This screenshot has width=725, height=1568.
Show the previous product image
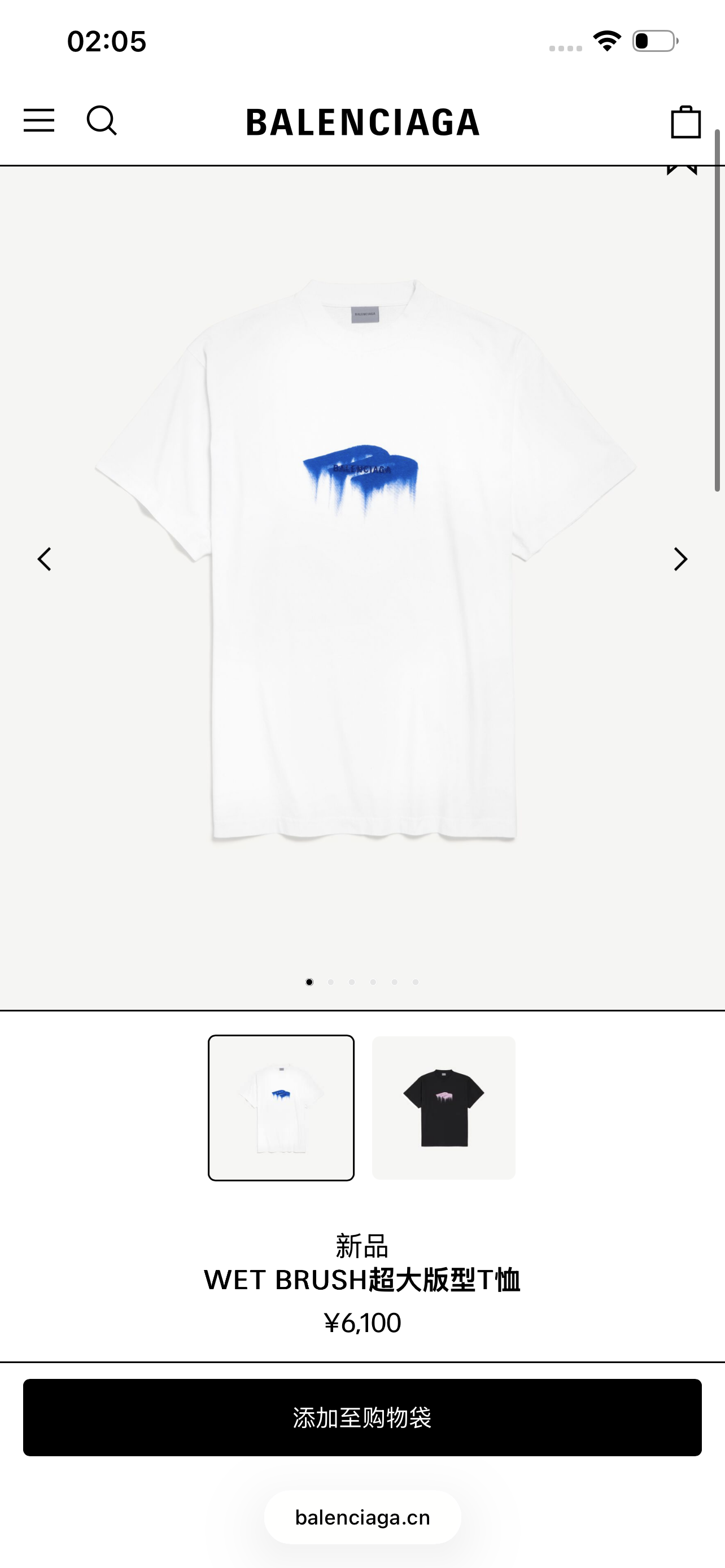45,559
